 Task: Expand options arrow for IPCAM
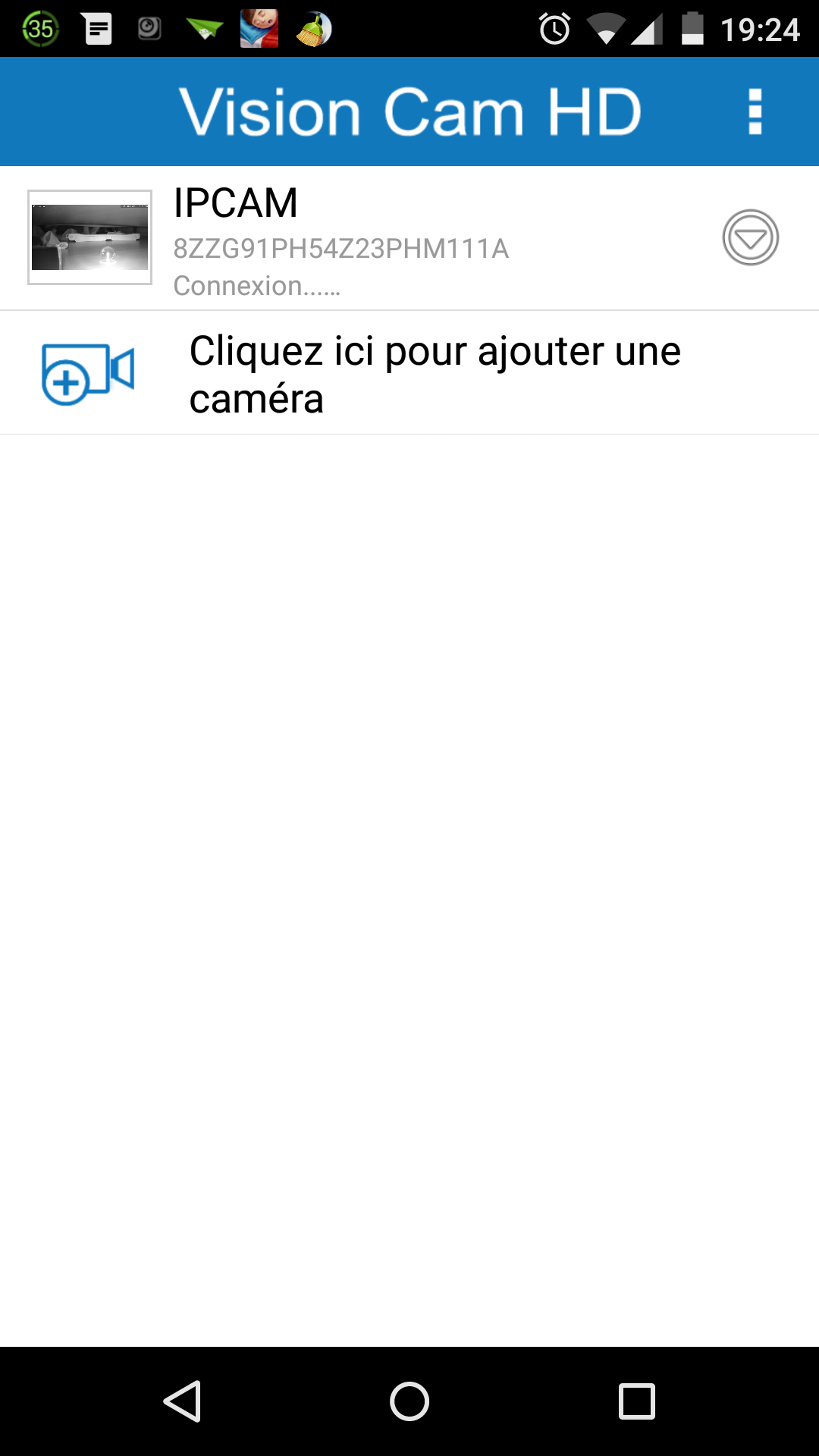751,237
